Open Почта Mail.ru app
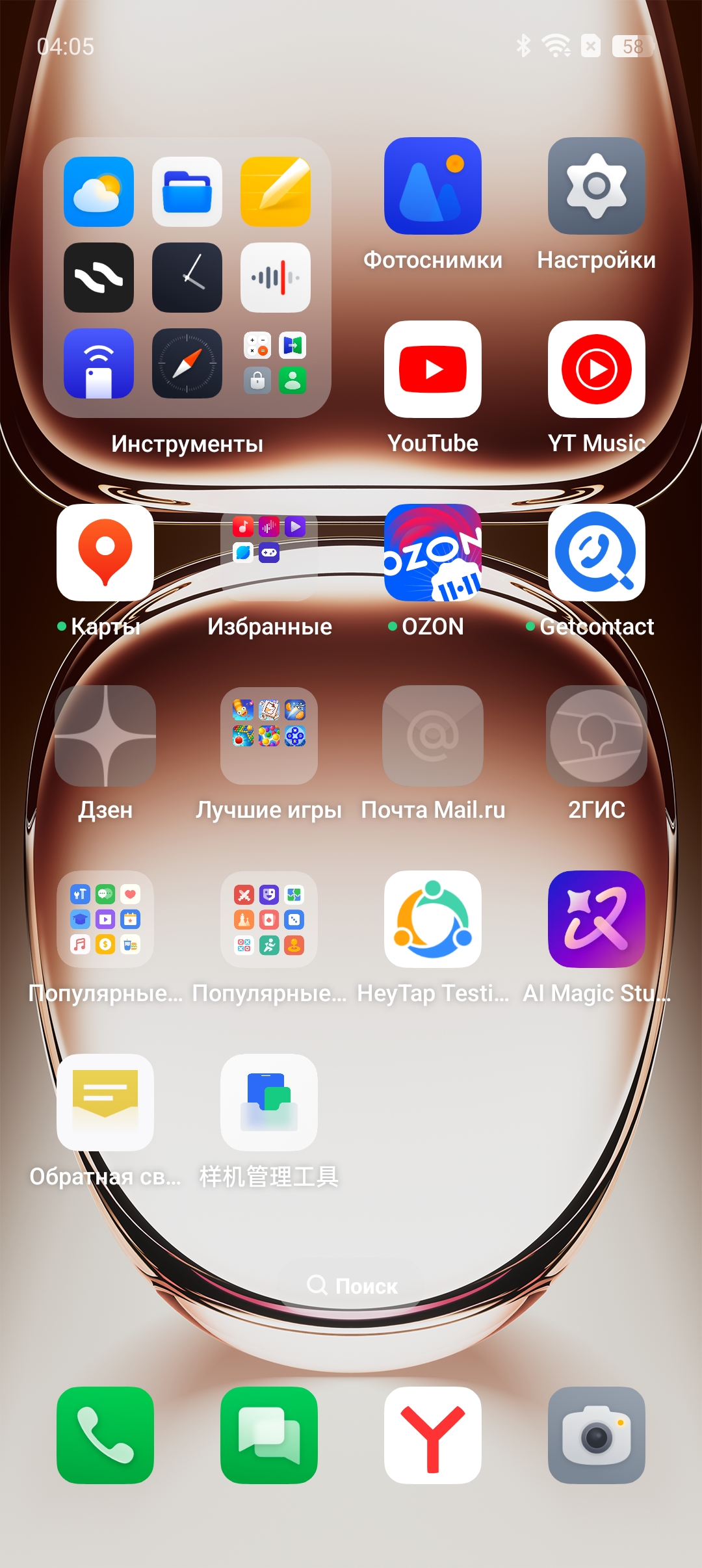This screenshot has width=702, height=1568. point(433,736)
